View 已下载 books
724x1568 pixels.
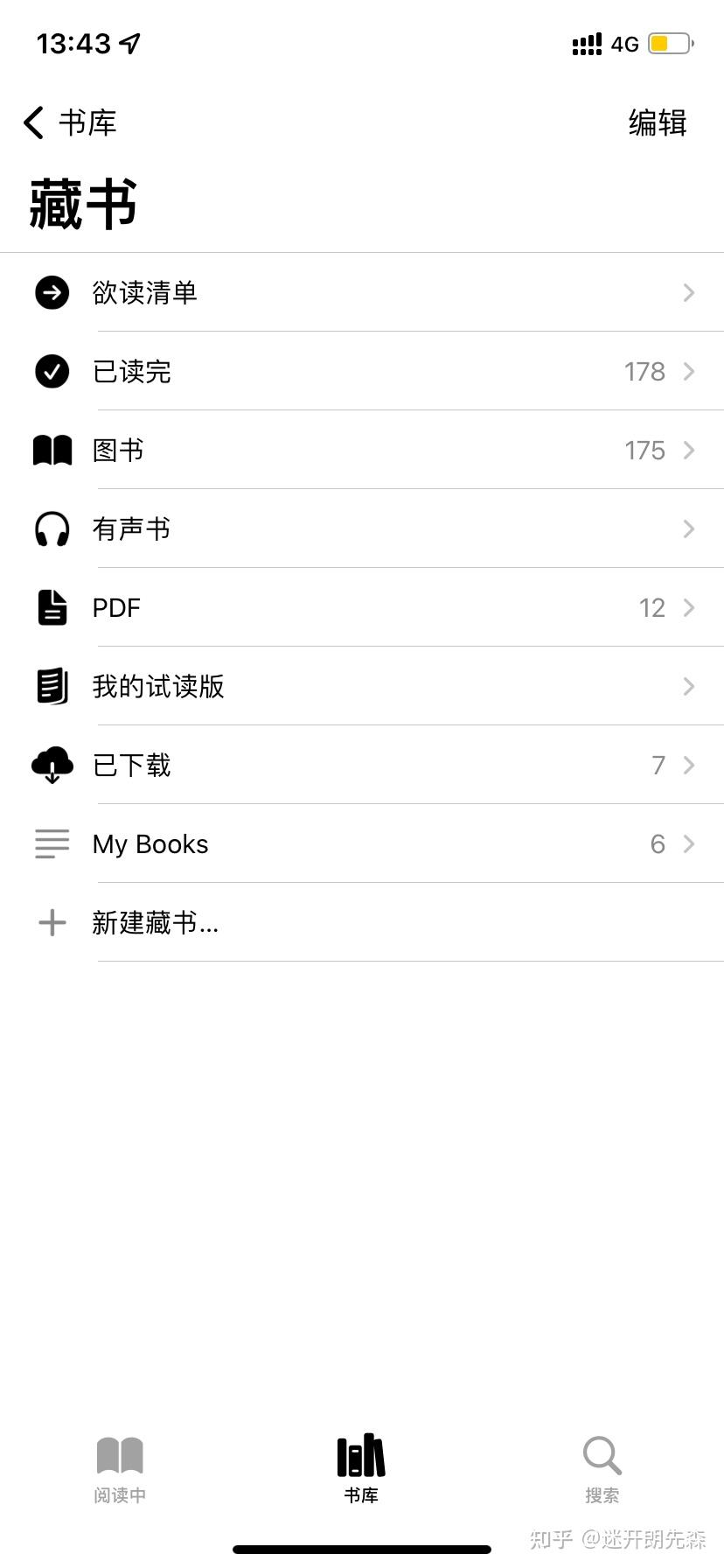pyautogui.click(x=362, y=765)
